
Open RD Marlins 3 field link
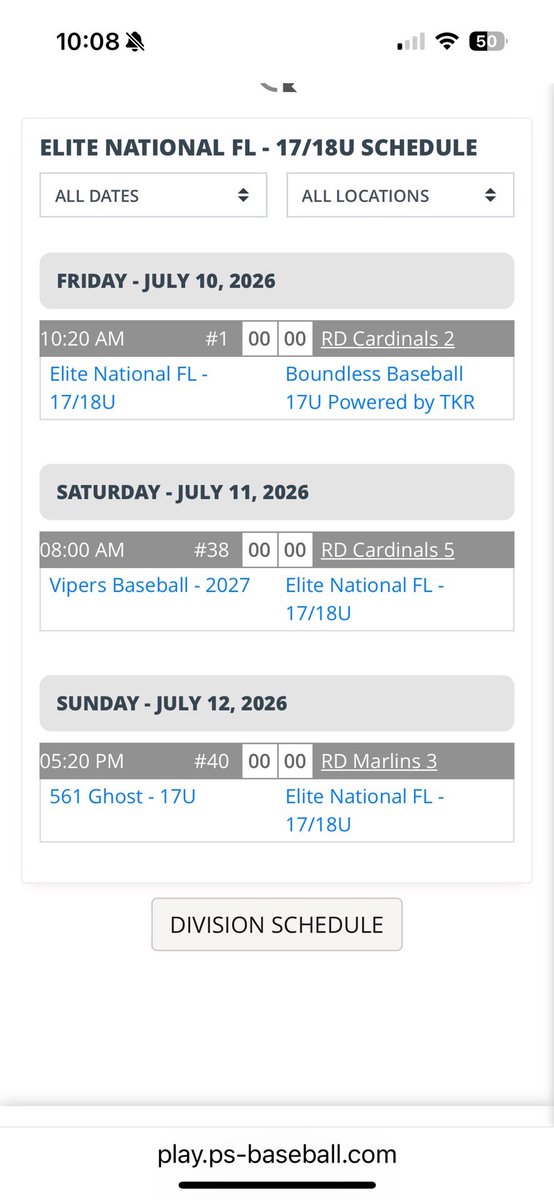click(x=379, y=761)
